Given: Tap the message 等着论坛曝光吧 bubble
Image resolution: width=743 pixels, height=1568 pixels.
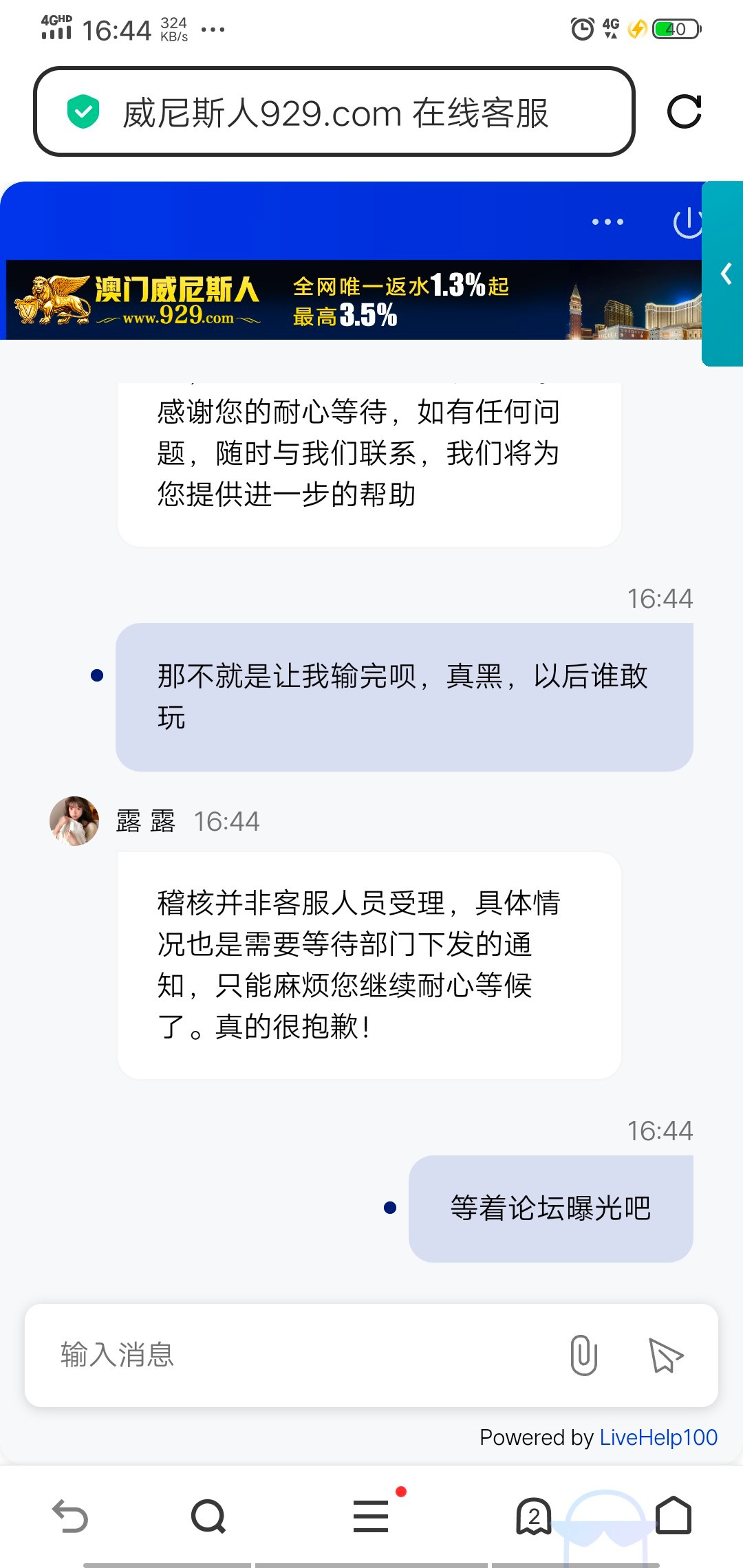Looking at the screenshot, I should [550, 1208].
